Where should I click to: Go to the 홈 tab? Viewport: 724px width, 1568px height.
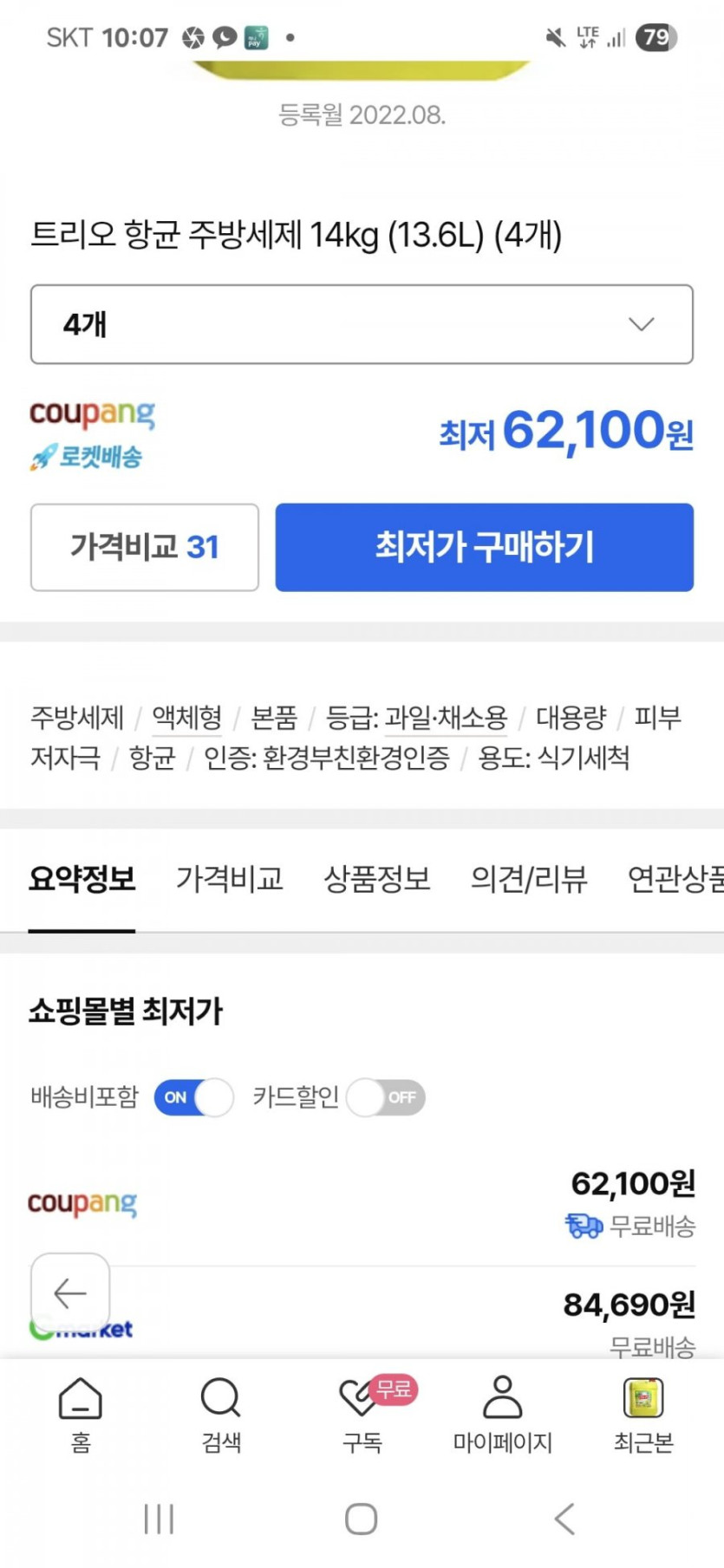[81, 1415]
